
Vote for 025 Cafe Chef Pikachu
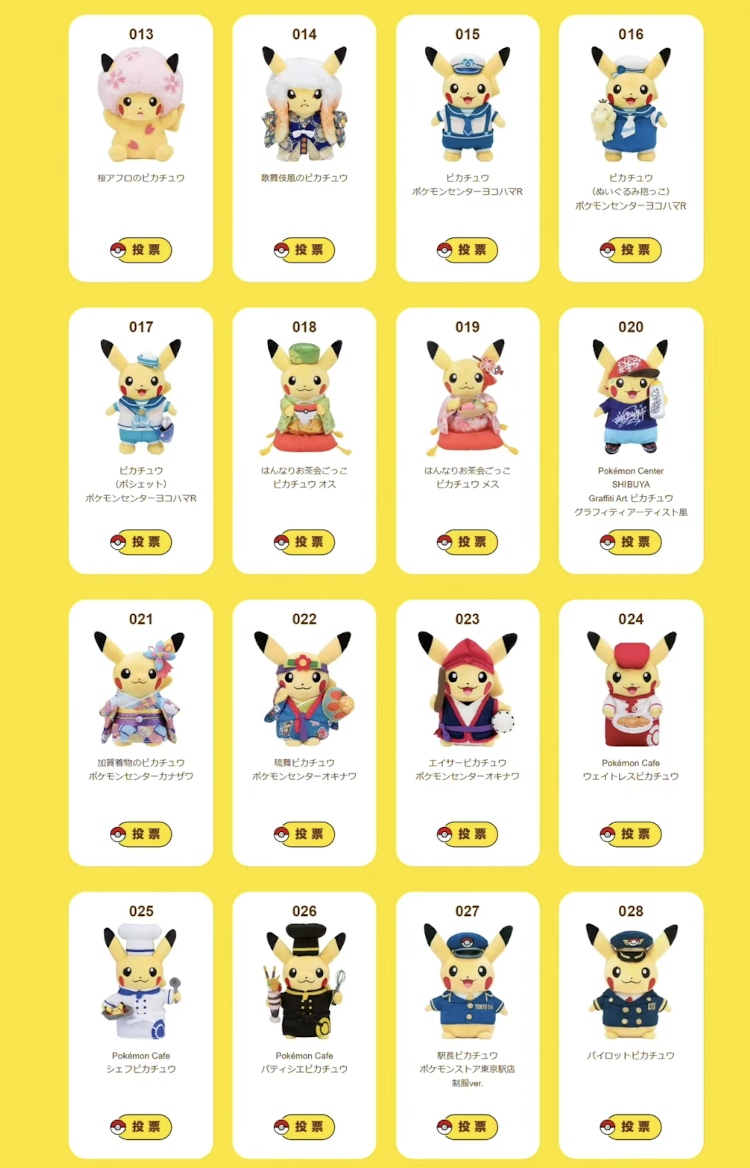click(141, 1127)
